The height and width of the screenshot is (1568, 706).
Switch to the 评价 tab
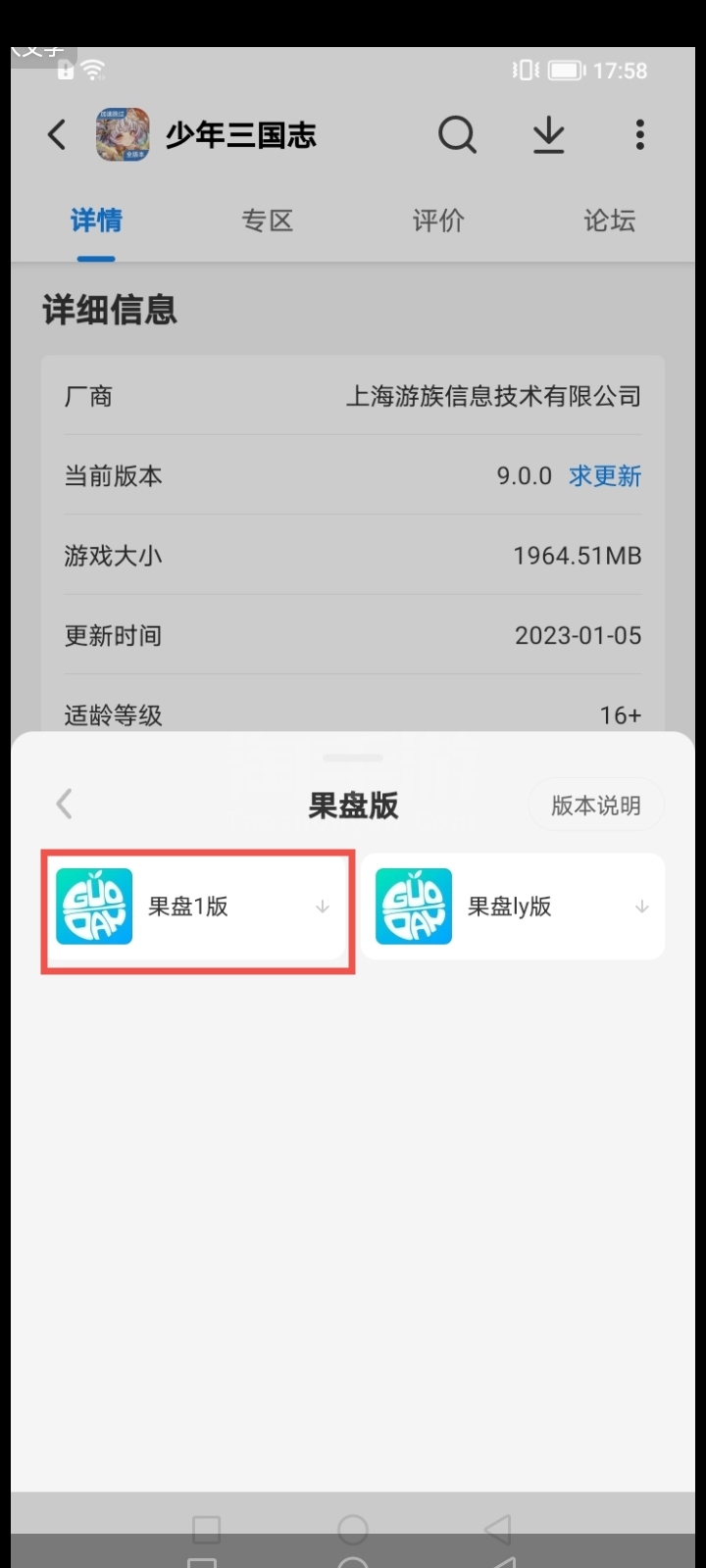437,220
